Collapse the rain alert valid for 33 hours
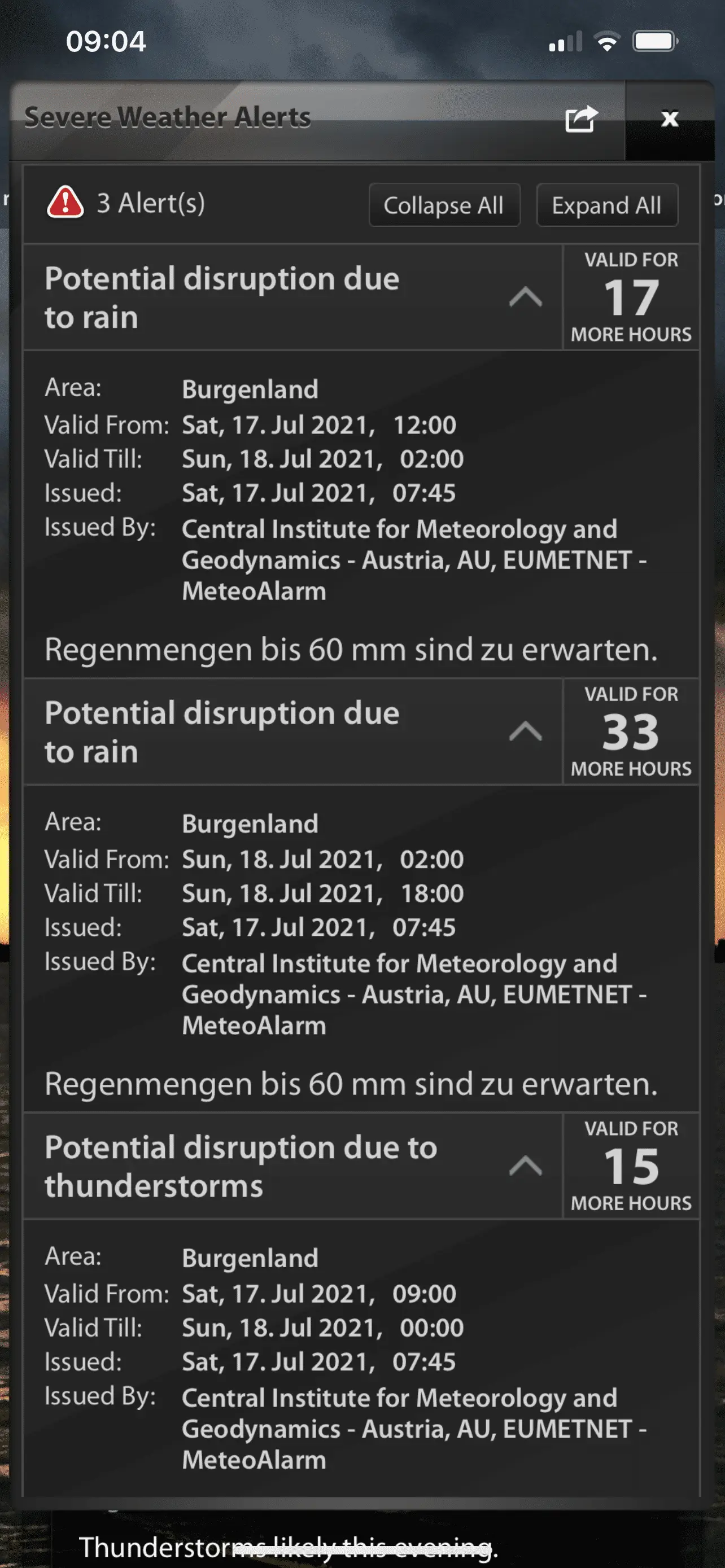 (525, 732)
